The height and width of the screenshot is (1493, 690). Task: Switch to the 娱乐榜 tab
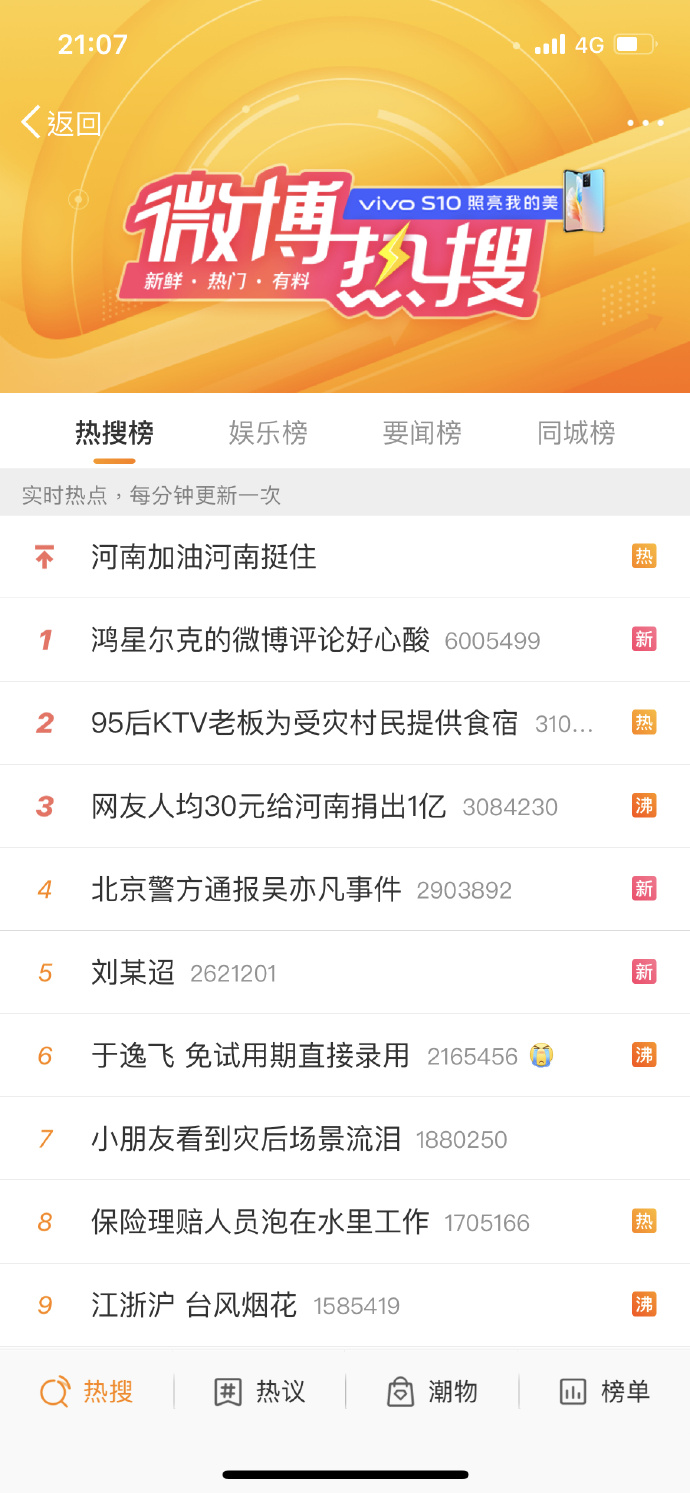(x=268, y=433)
